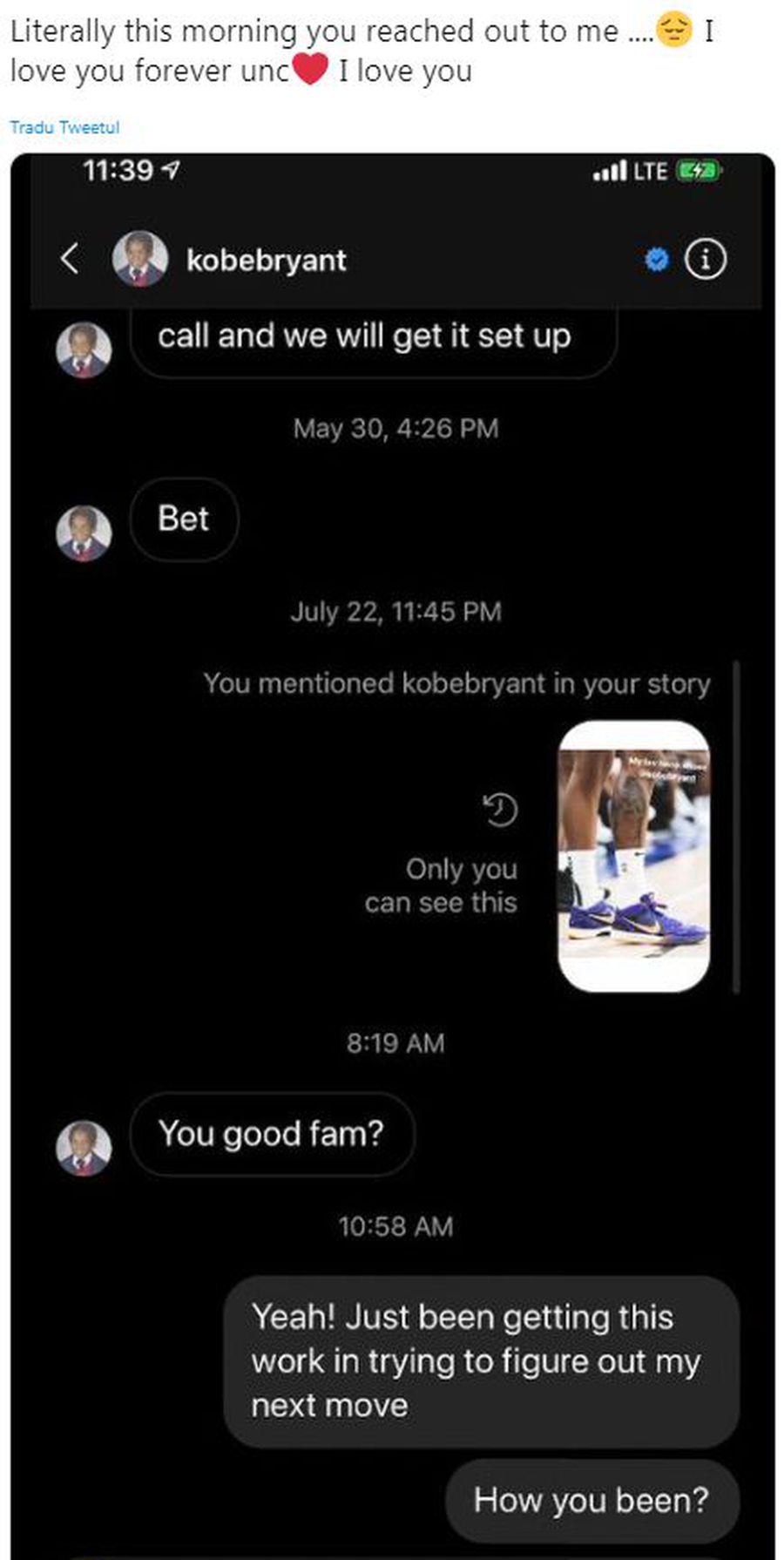This screenshot has height=1560, width=784.
Task: Tap the Tradu Tweetul translate link
Action: [64, 127]
